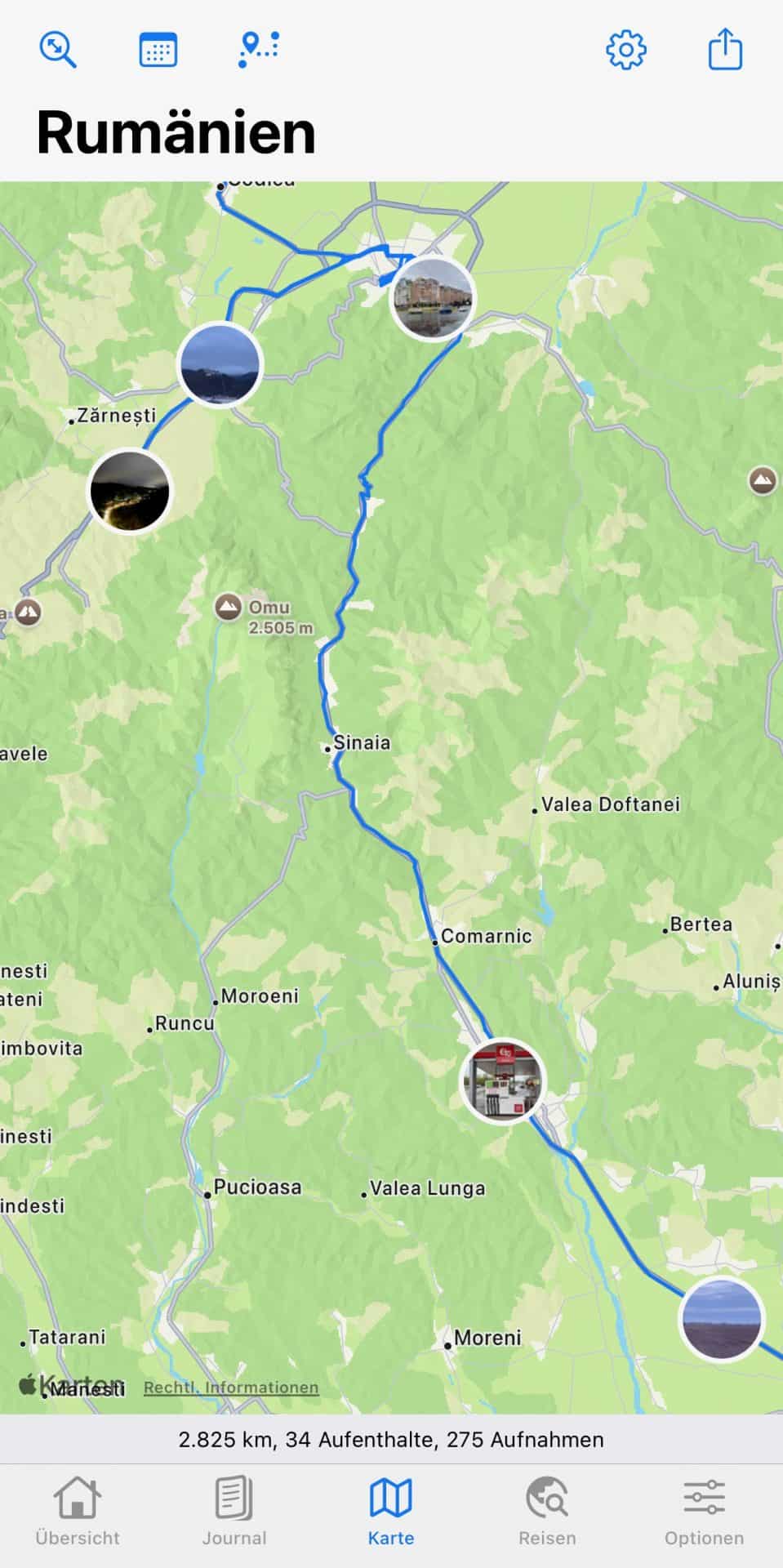783x1568 pixels.
Task: Share the Rumänien trip map
Action: [x=725, y=50]
